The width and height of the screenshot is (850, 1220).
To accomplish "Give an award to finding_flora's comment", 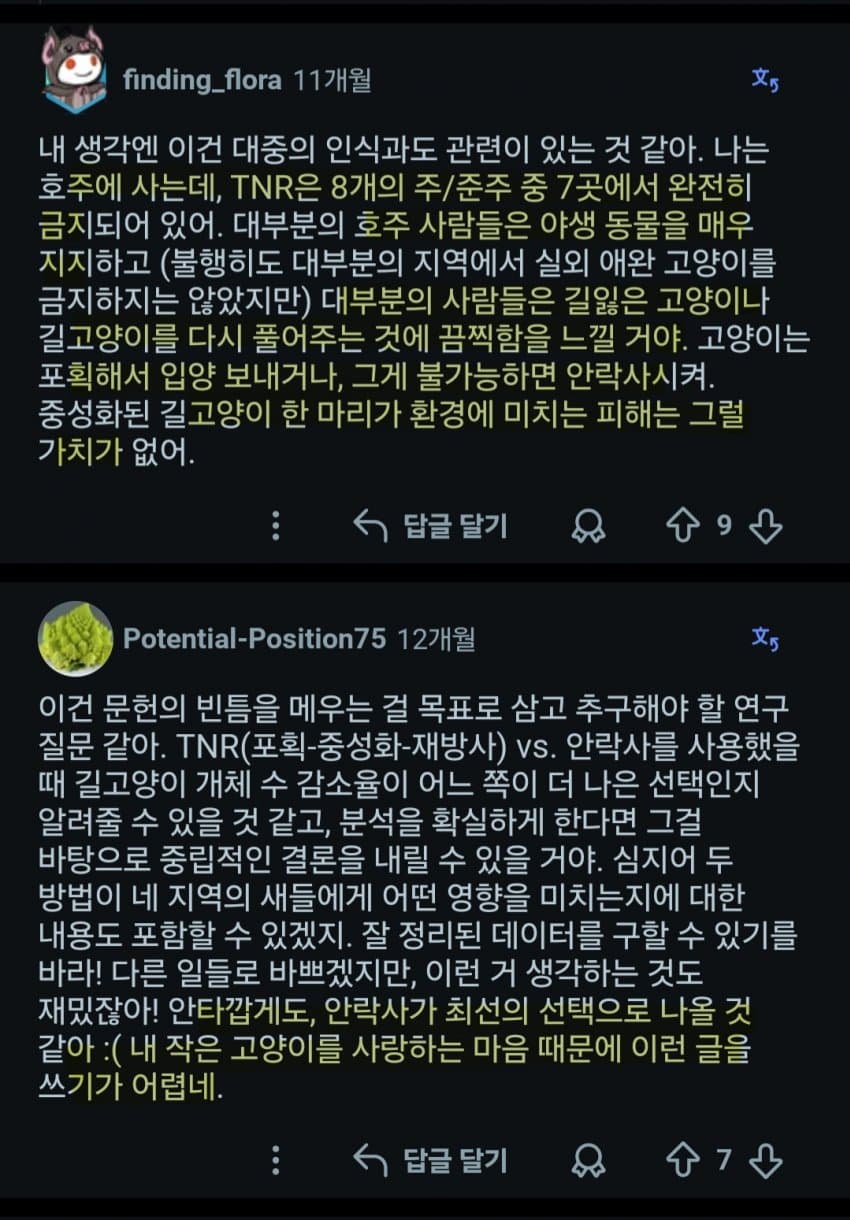I will point(589,526).
